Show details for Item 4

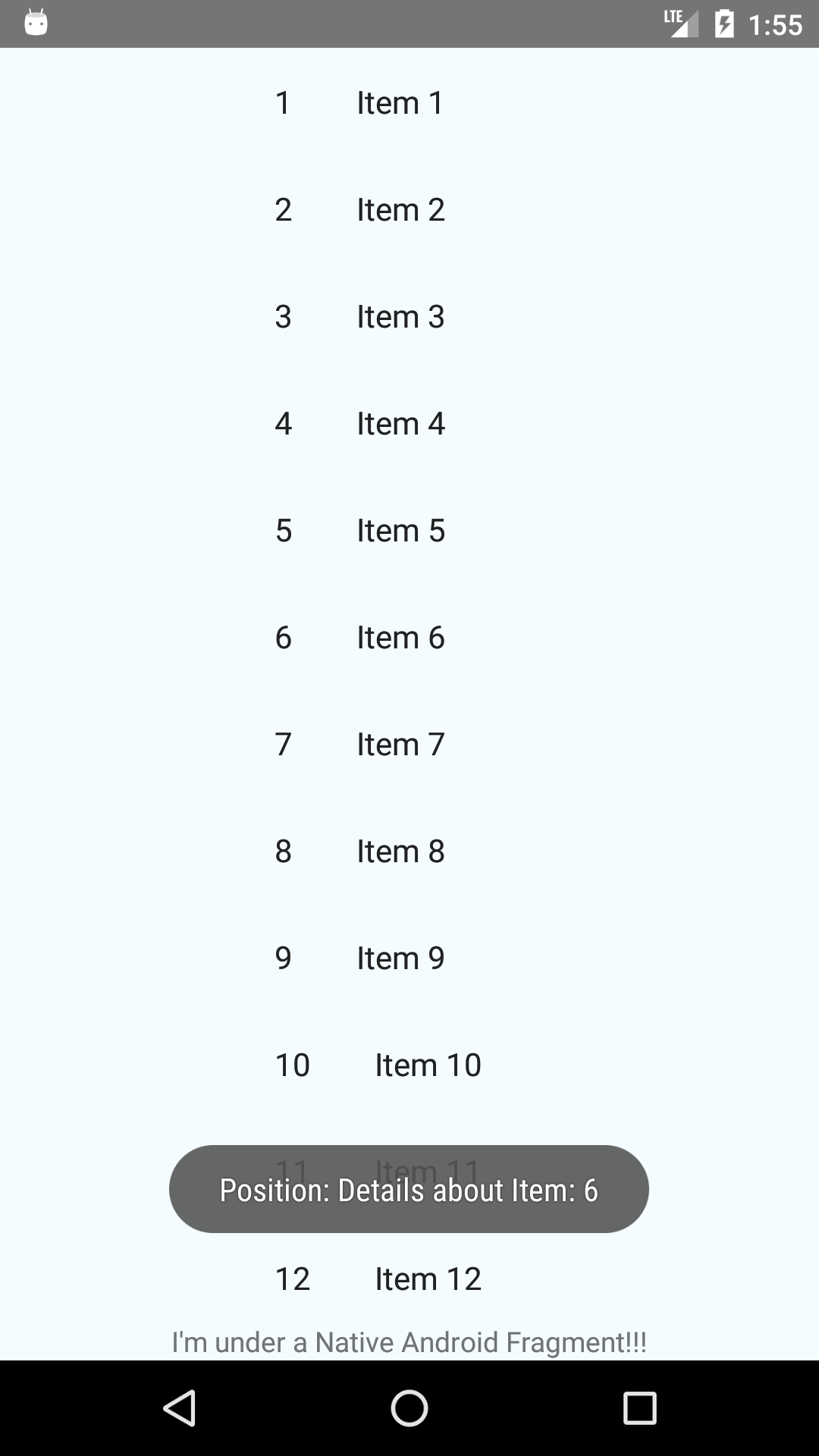click(x=400, y=424)
